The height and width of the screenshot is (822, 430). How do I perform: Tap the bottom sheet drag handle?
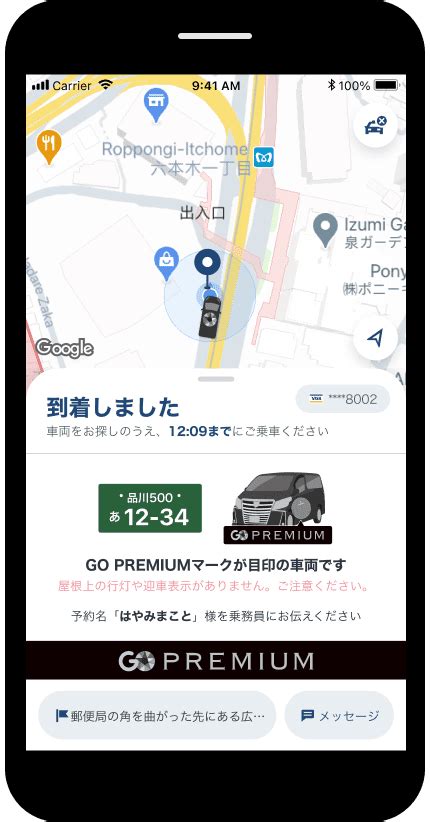coord(217,379)
